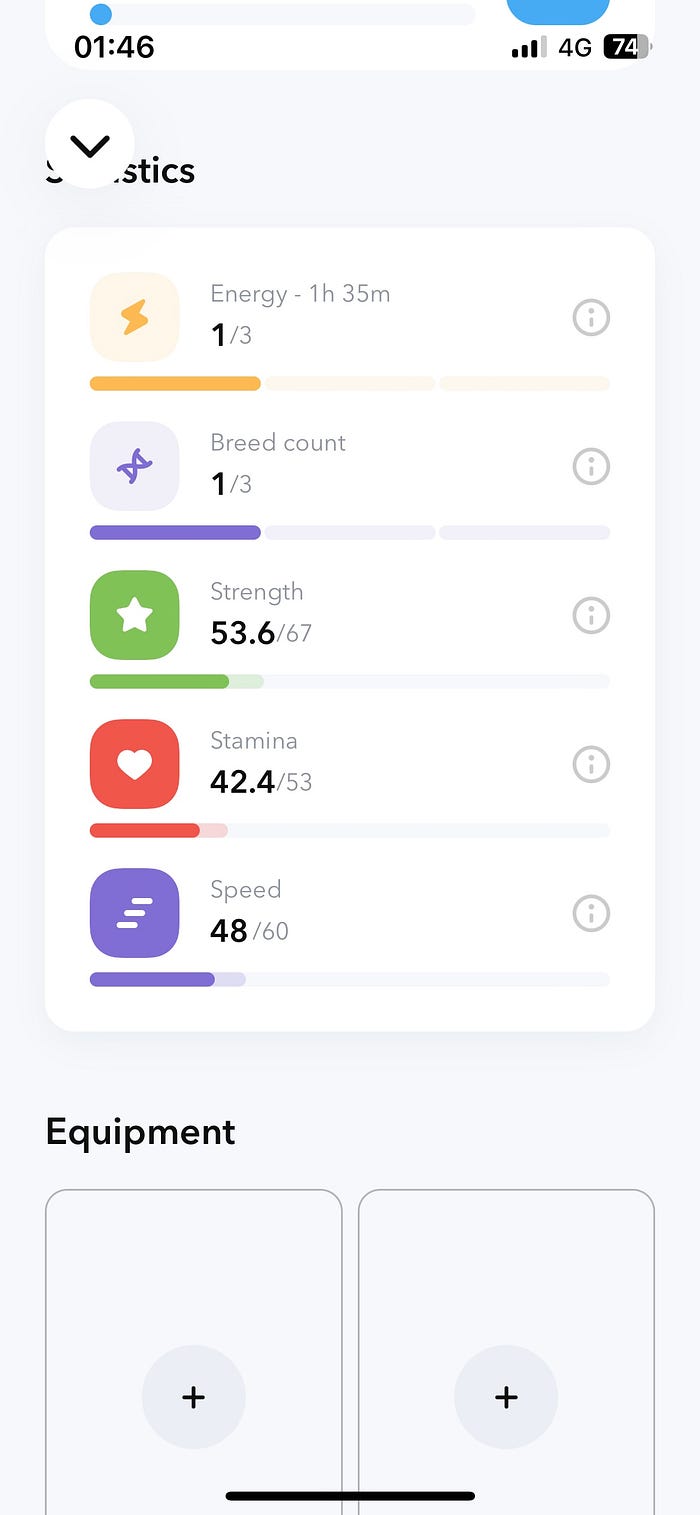Image resolution: width=700 pixels, height=1515 pixels.
Task: Open the Speed info icon
Action: point(591,914)
